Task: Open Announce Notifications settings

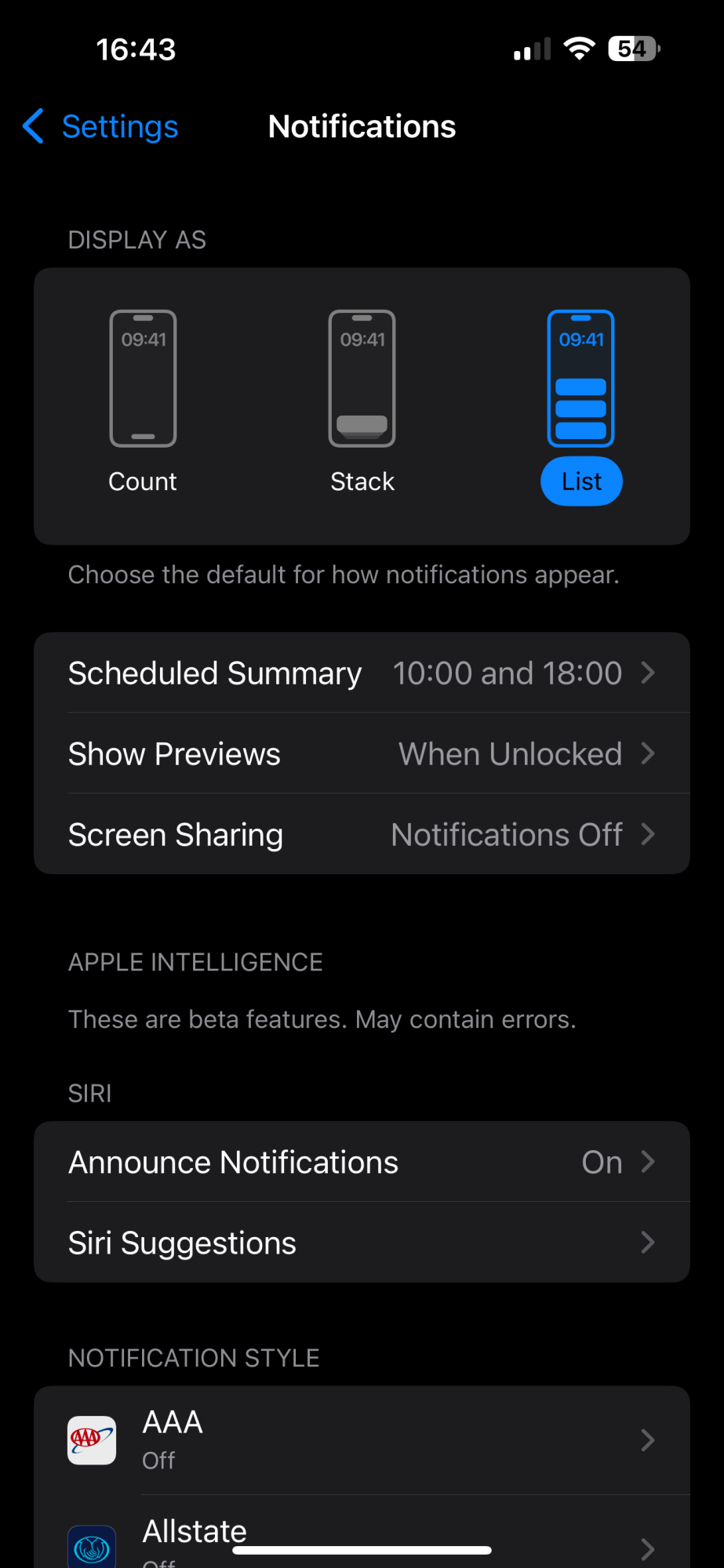Action: [362, 1162]
